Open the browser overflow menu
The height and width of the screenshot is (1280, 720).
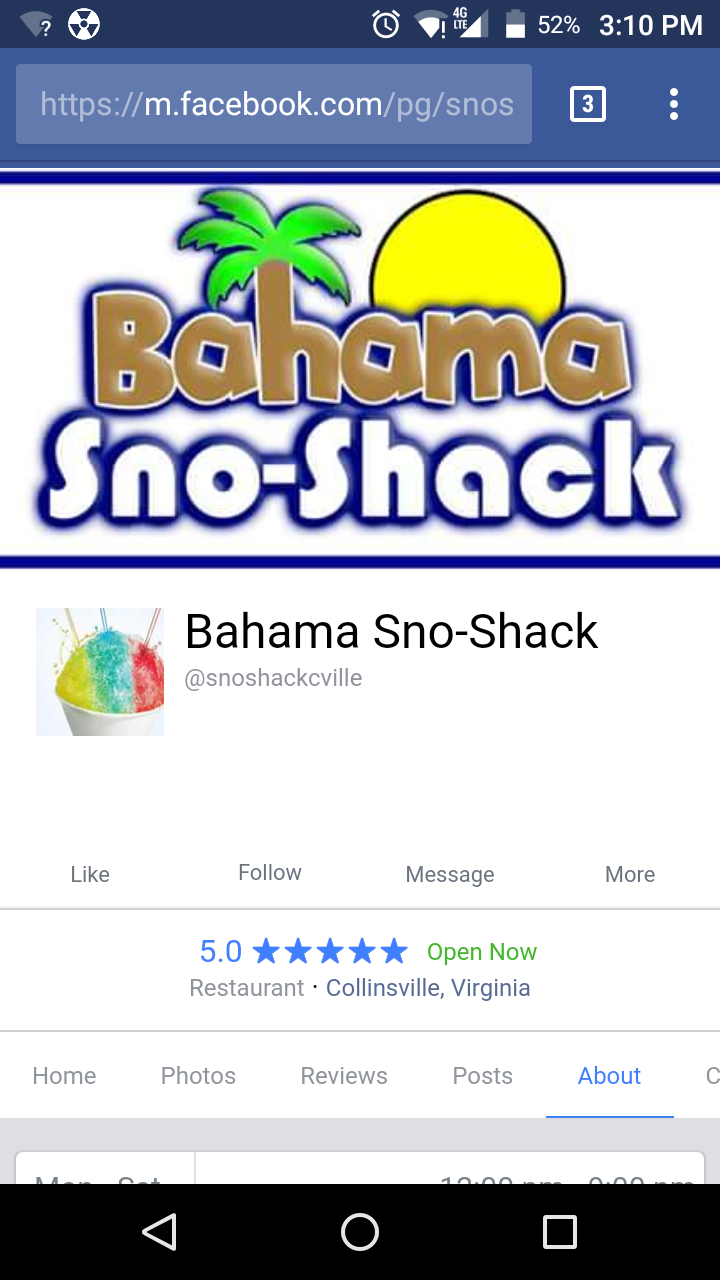tap(674, 104)
